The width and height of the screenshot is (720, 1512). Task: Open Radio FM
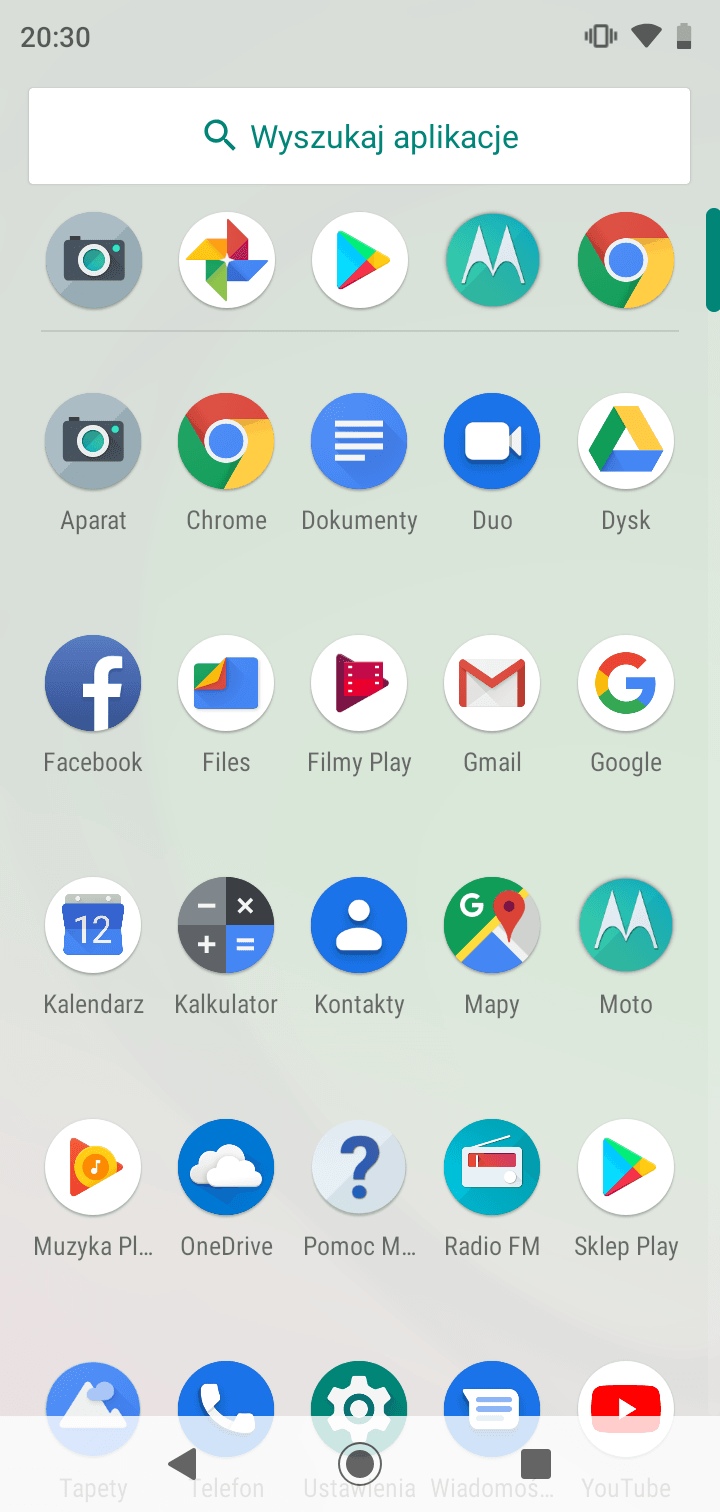coord(492,1168)
